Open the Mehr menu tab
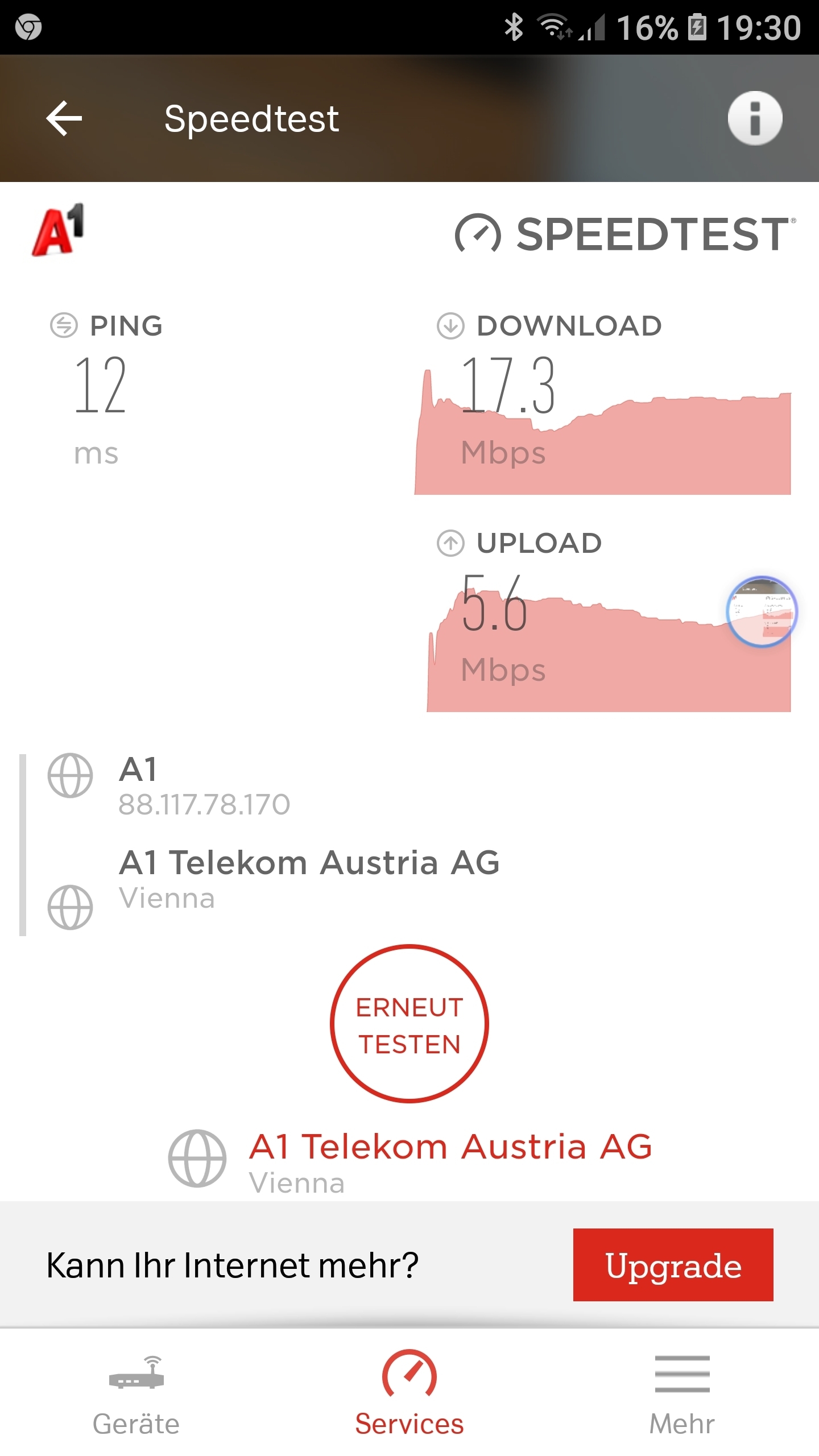 coord(682,1396)
